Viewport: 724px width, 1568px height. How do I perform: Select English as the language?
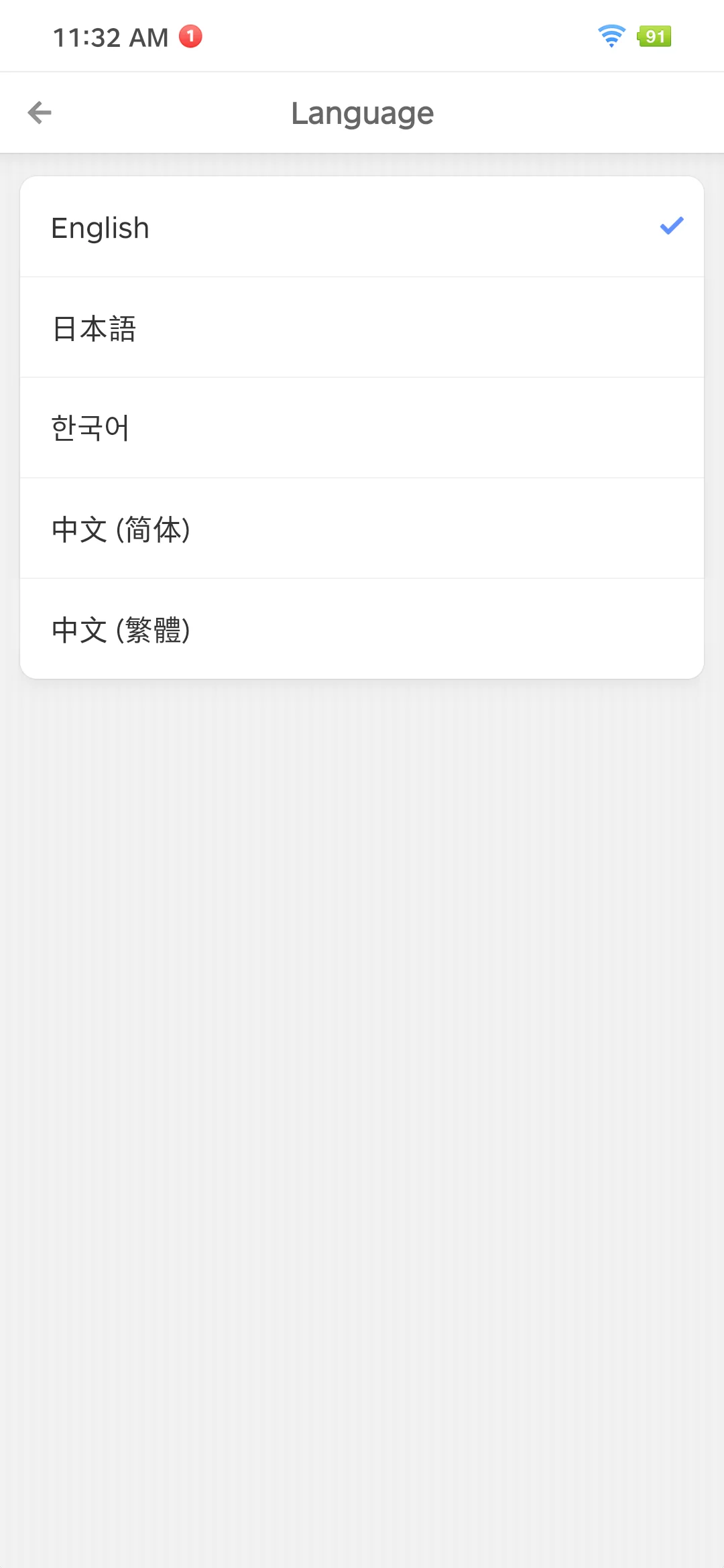coord(362,227)
